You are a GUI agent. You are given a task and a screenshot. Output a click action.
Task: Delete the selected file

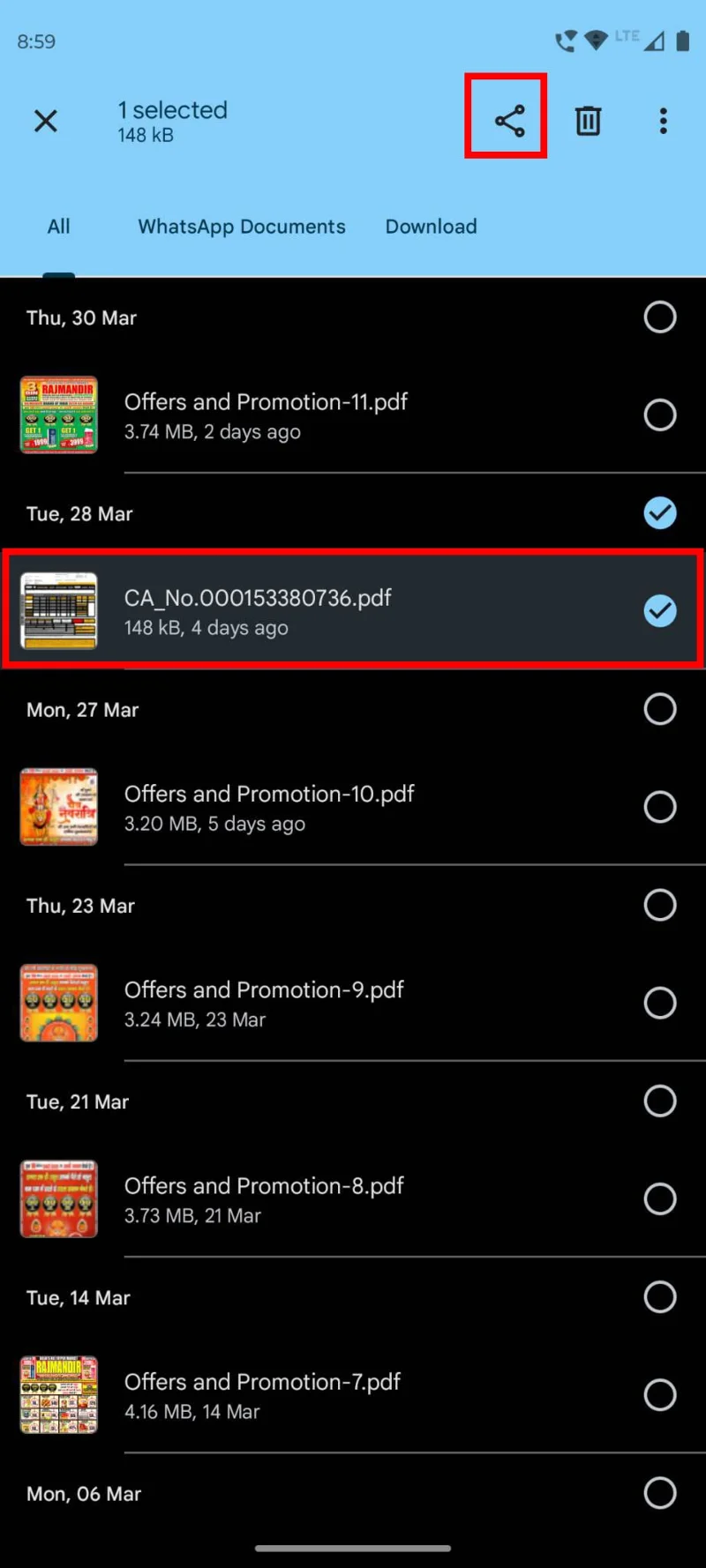point(588,121)
